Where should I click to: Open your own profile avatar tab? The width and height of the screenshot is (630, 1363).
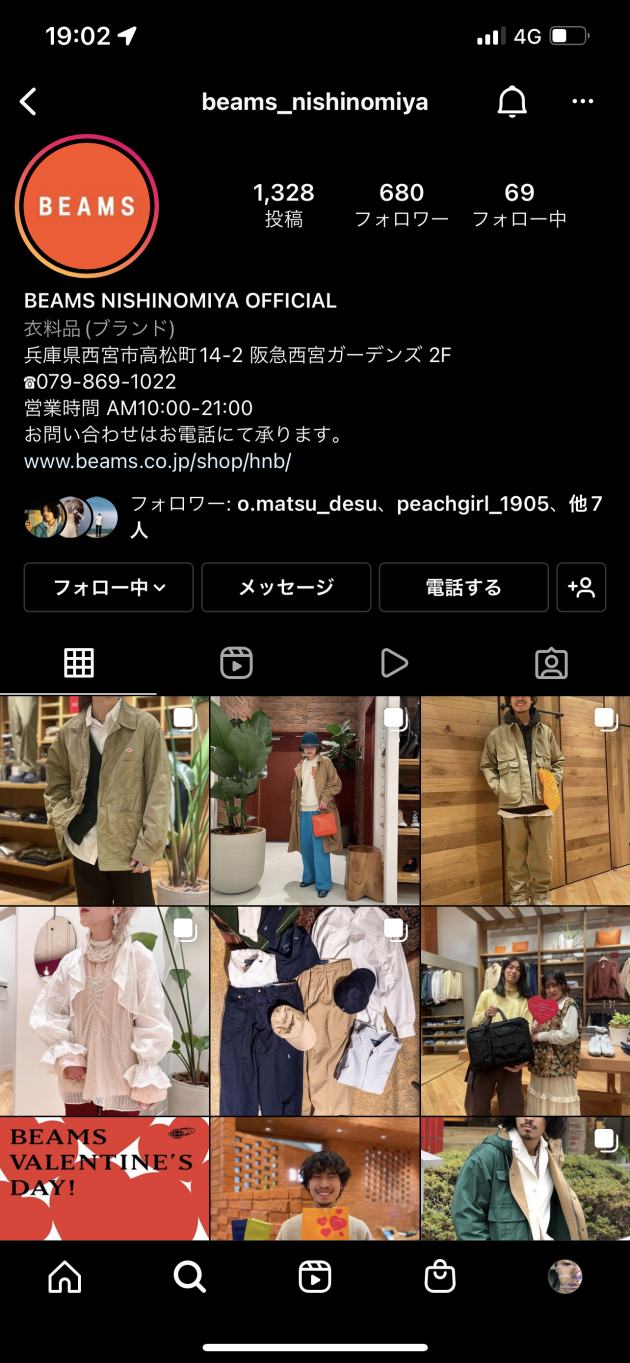pos(565,1276)
